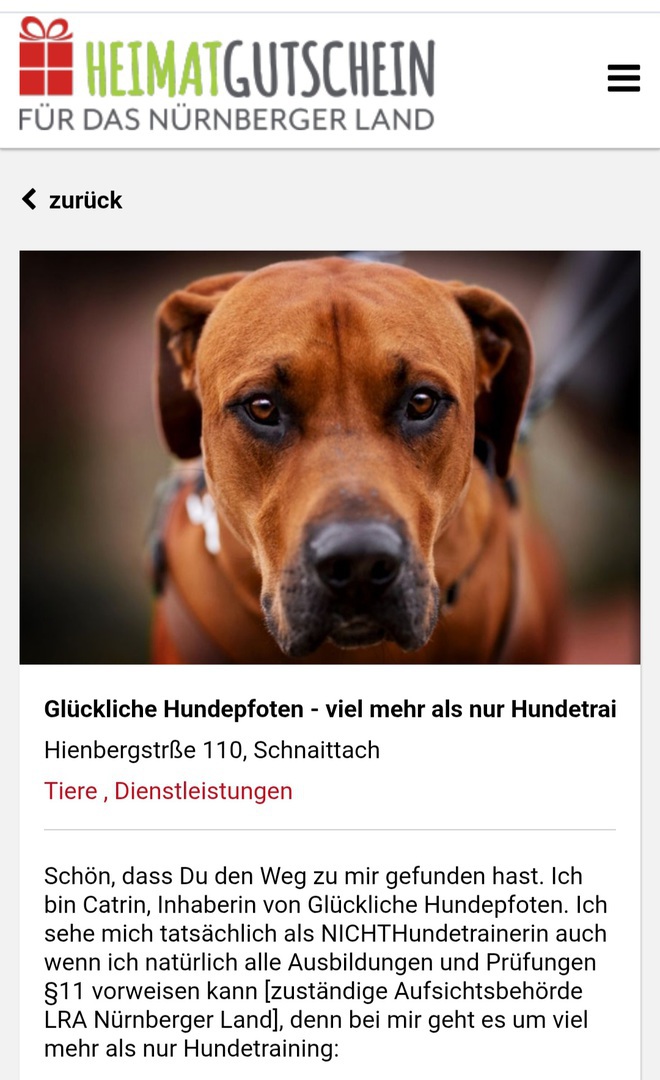Open the Heimatgutschein logo home link
Screen dimensions: 660x1080
coord(227,75)
